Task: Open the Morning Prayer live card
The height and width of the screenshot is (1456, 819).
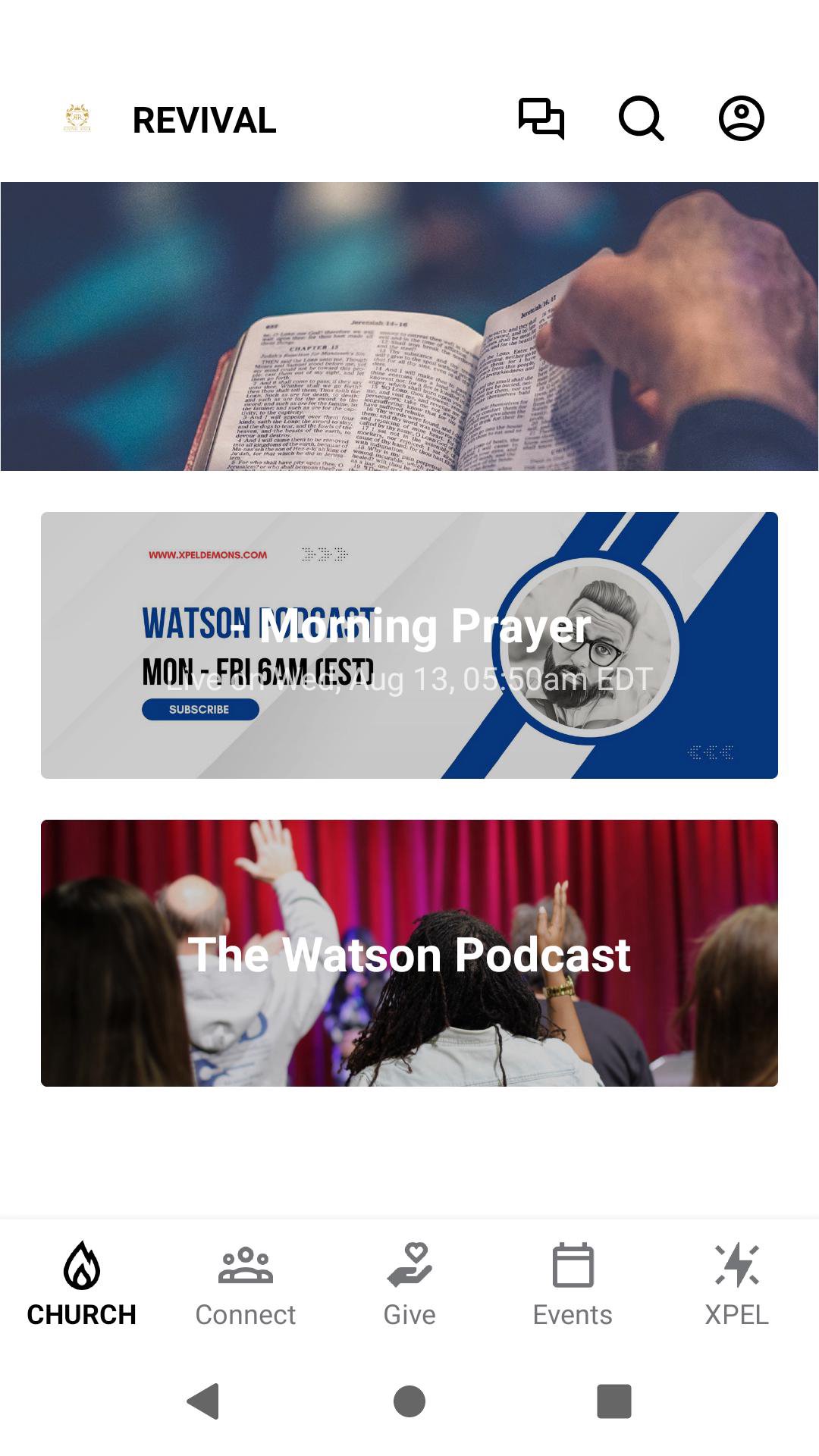Action: tap(409, 645)
